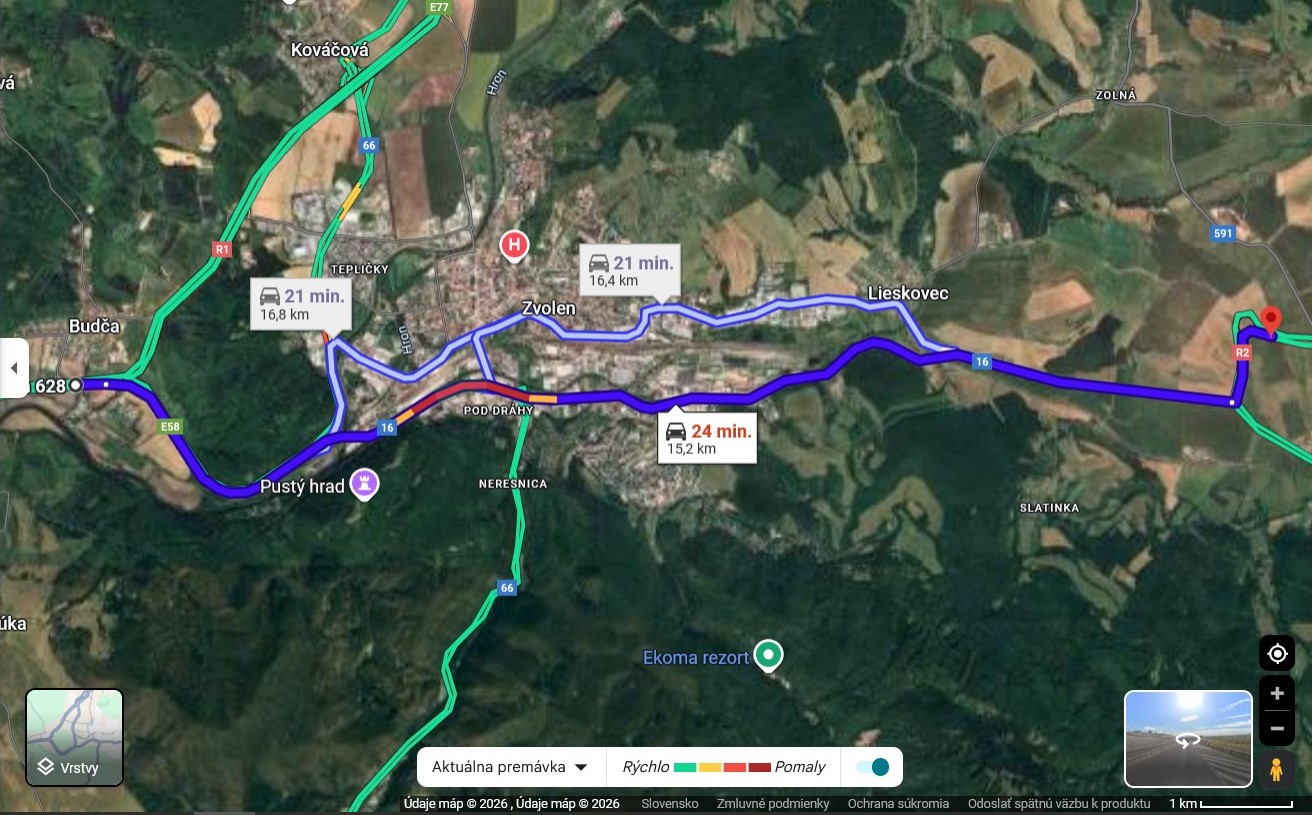Viewport: 1312px width, 815px height.
Task: Open the Street View preview thumbnail
Action: pos(1188,739)
